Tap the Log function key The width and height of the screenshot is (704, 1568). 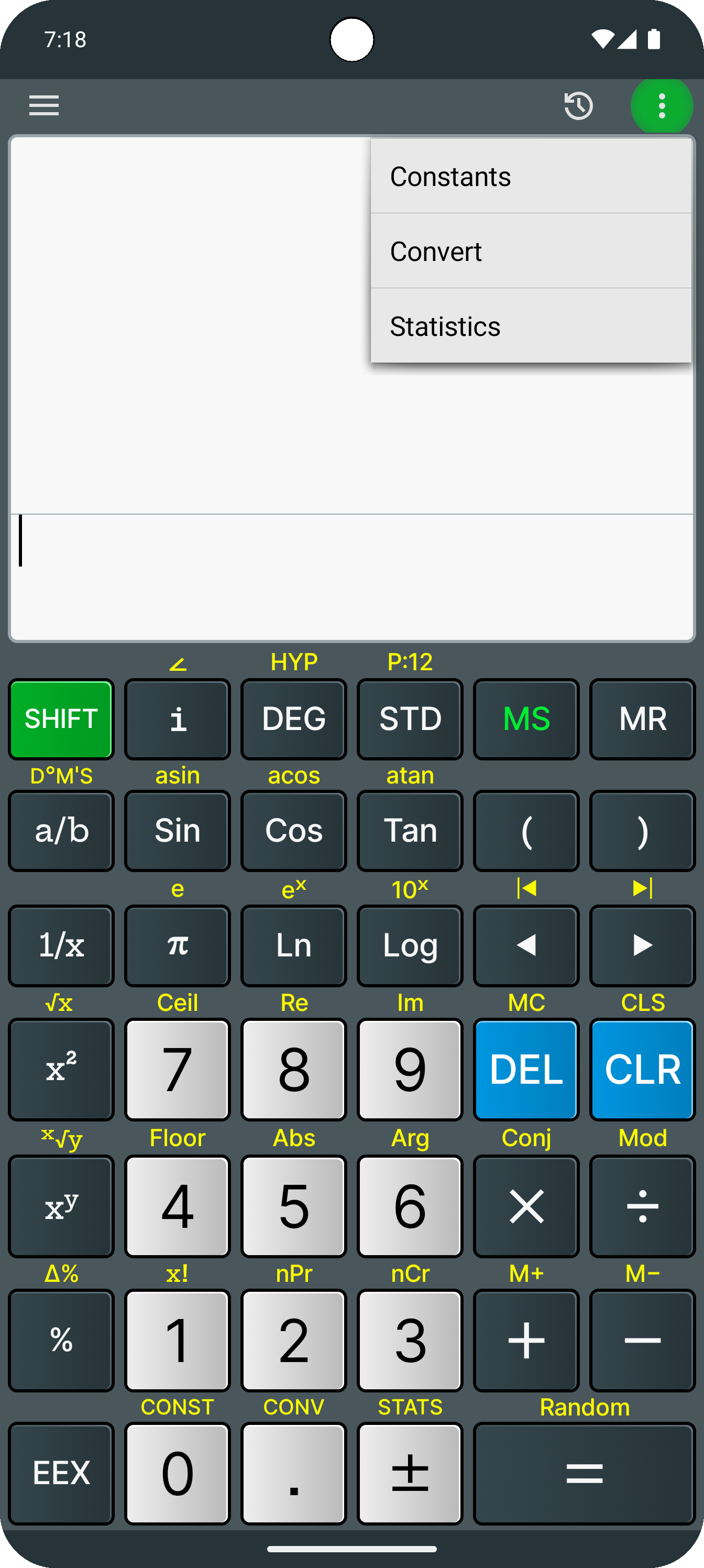410,945
